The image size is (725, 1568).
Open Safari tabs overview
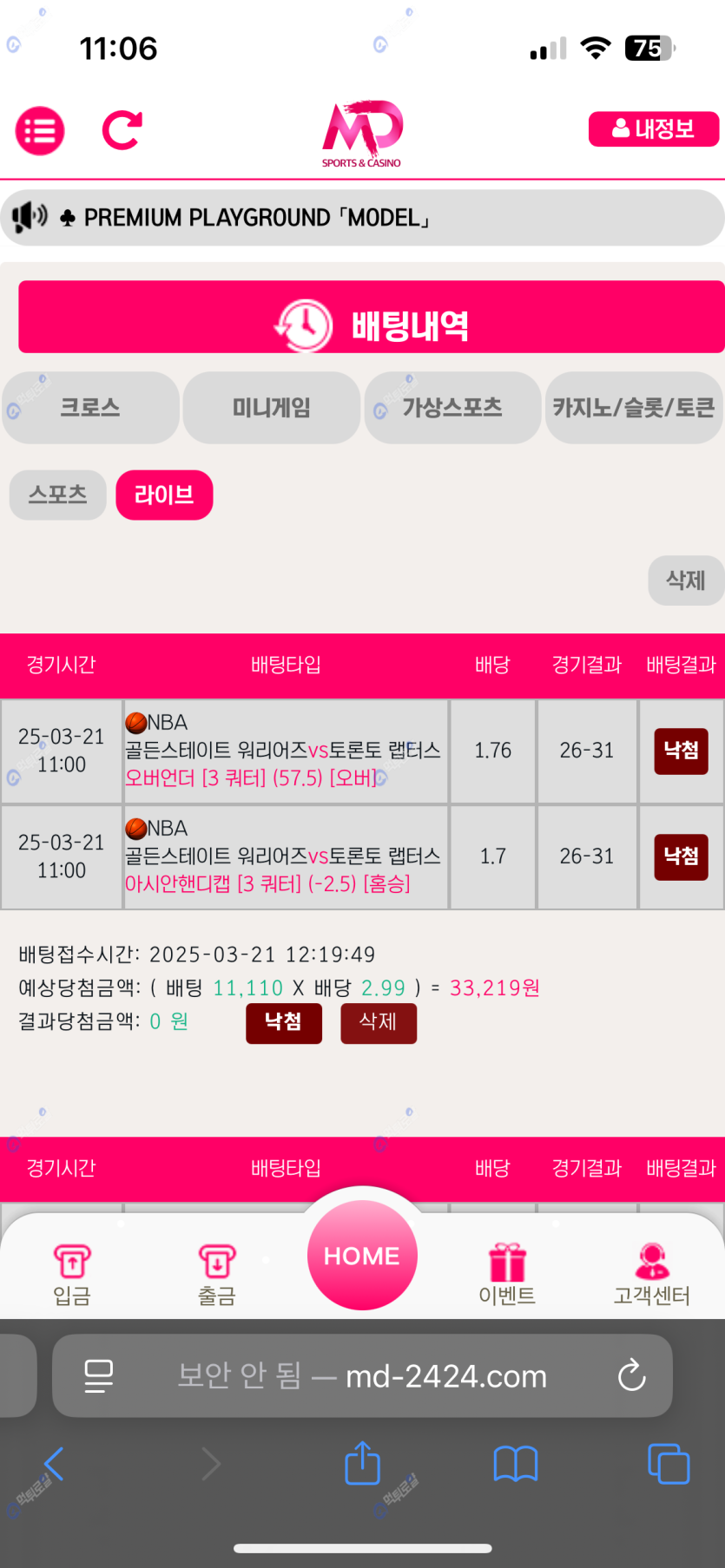pos(669,1464)
